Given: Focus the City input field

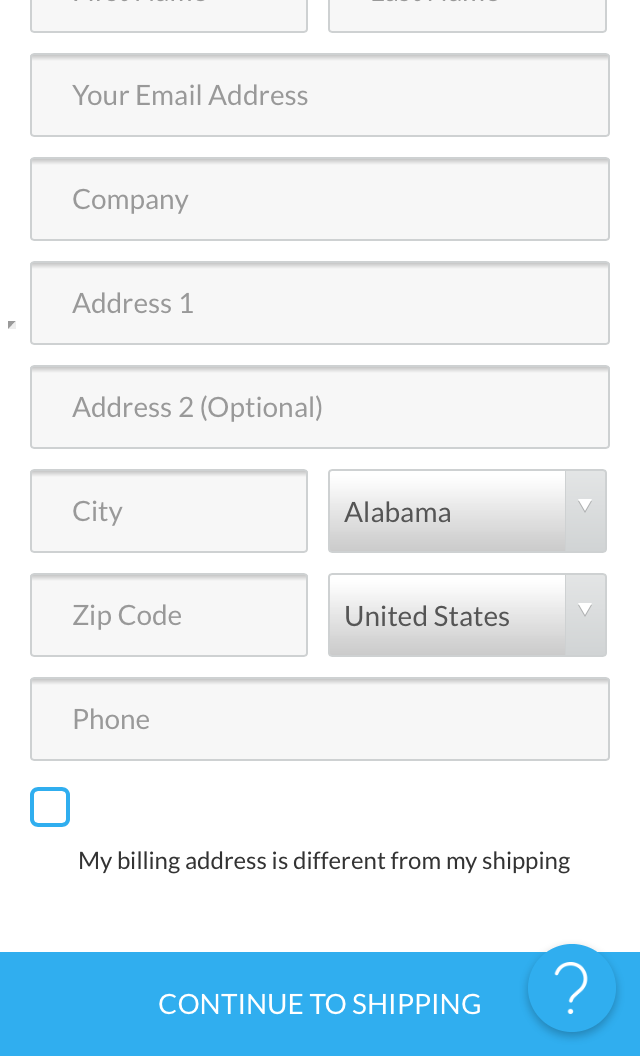Looking at the screenshot, I should click(x=169, y=511).
